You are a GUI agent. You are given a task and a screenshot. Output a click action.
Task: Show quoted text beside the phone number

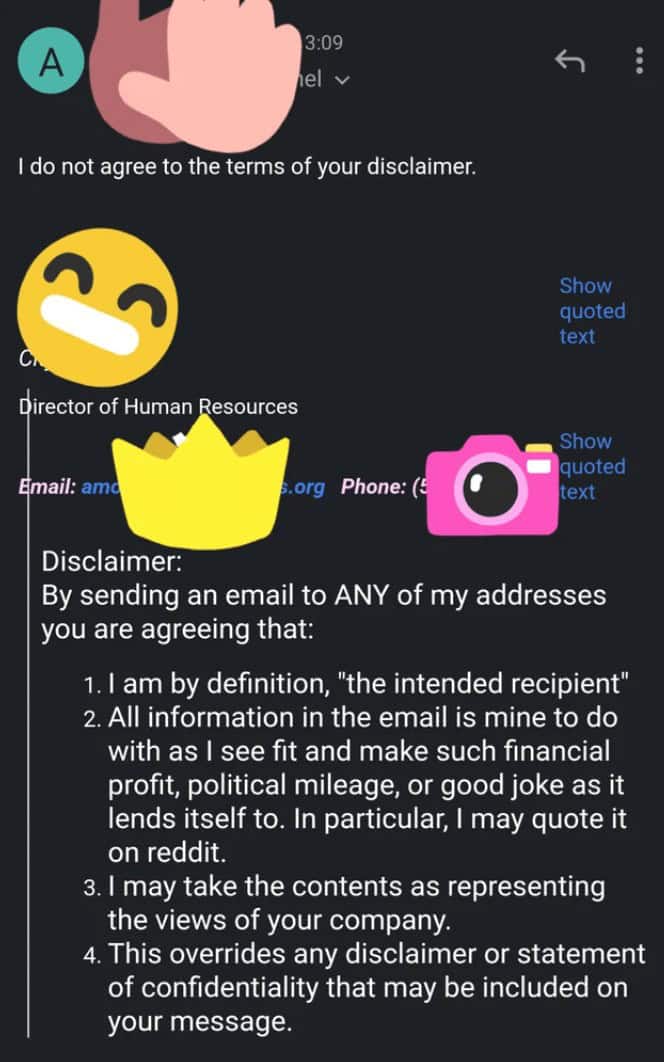coord(592,466)
